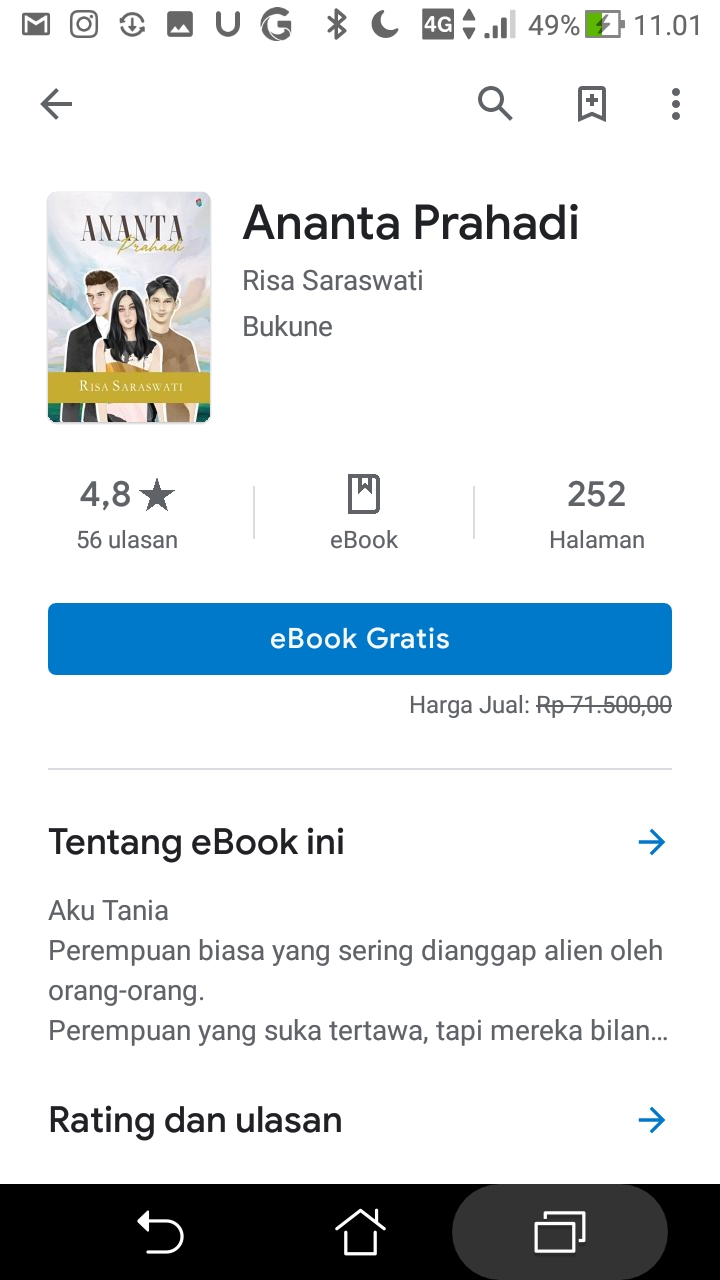
Task: Get the eBook Gratis
Action: click(x=360, y=639)
